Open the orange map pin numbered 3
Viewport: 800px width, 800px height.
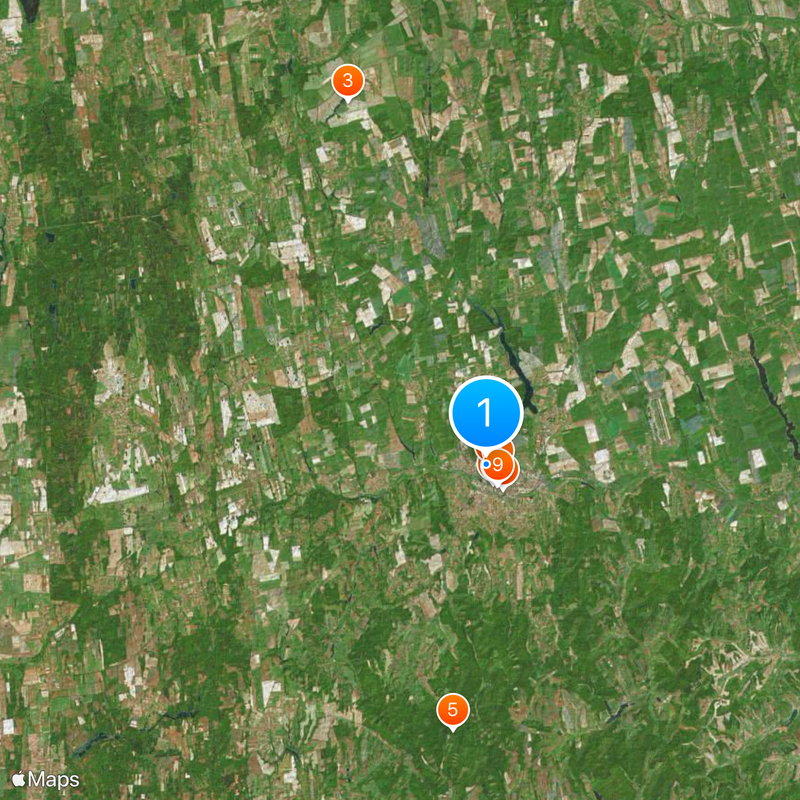coord(346,81)
